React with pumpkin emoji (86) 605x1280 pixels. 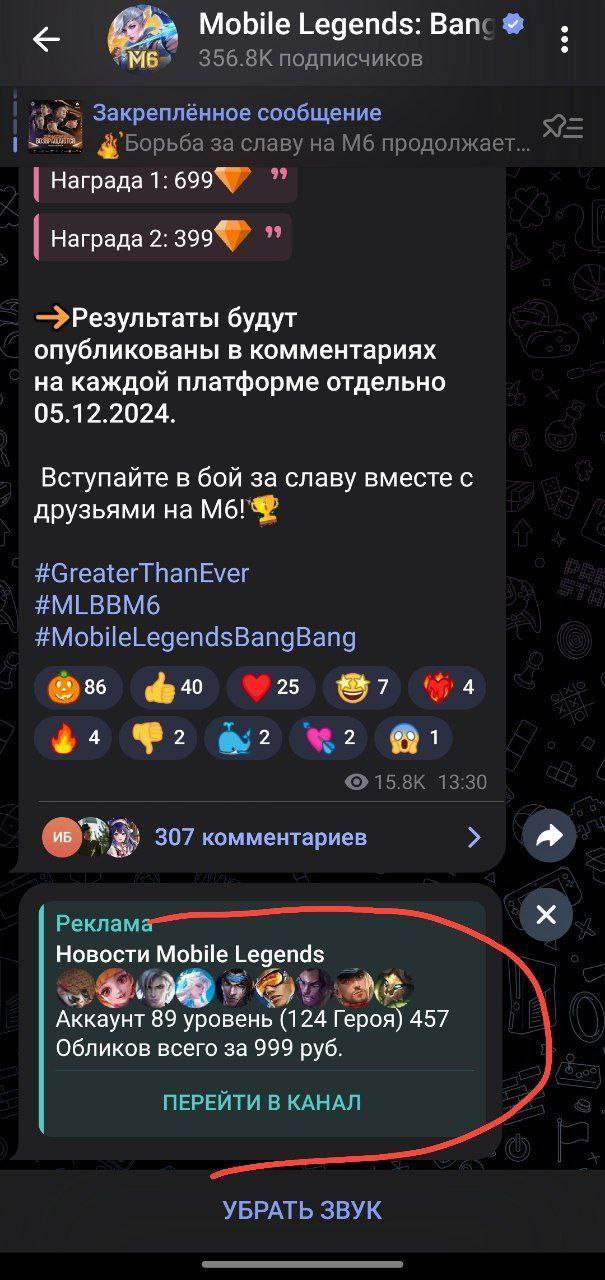tap(78, 687)
